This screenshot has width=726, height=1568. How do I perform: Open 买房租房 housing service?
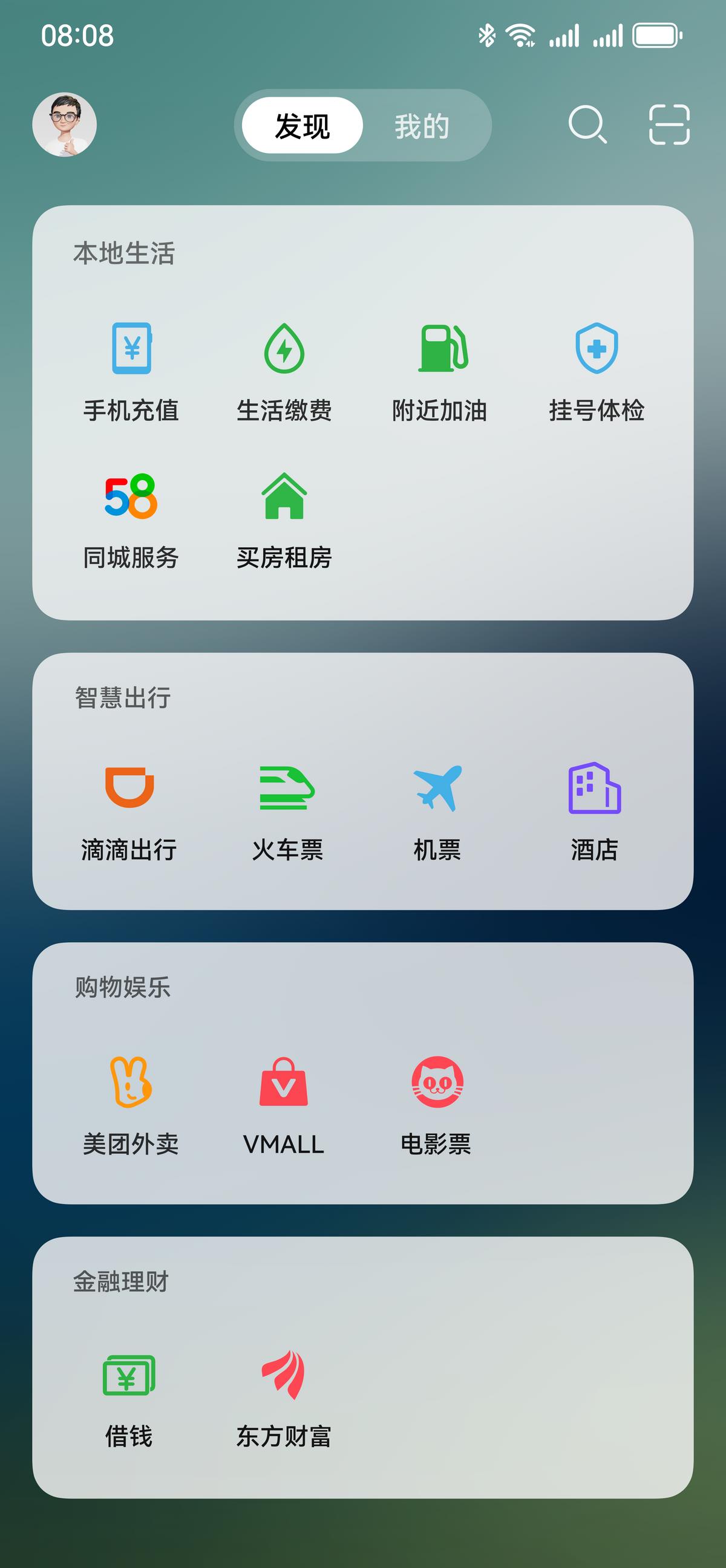[x=284, y=519]
